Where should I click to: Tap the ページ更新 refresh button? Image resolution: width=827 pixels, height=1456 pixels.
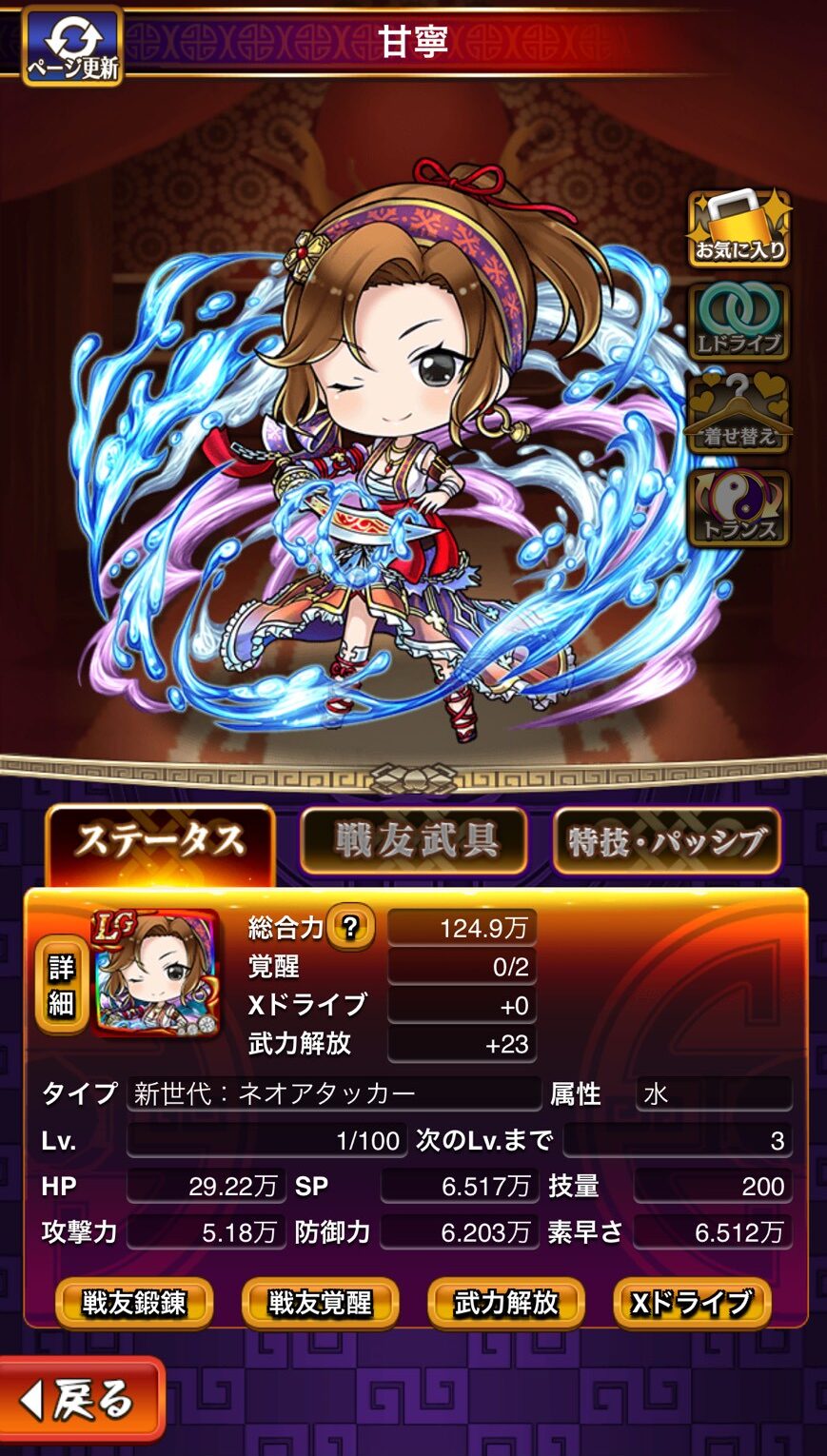pyautogui.click(x=72, y=45)
